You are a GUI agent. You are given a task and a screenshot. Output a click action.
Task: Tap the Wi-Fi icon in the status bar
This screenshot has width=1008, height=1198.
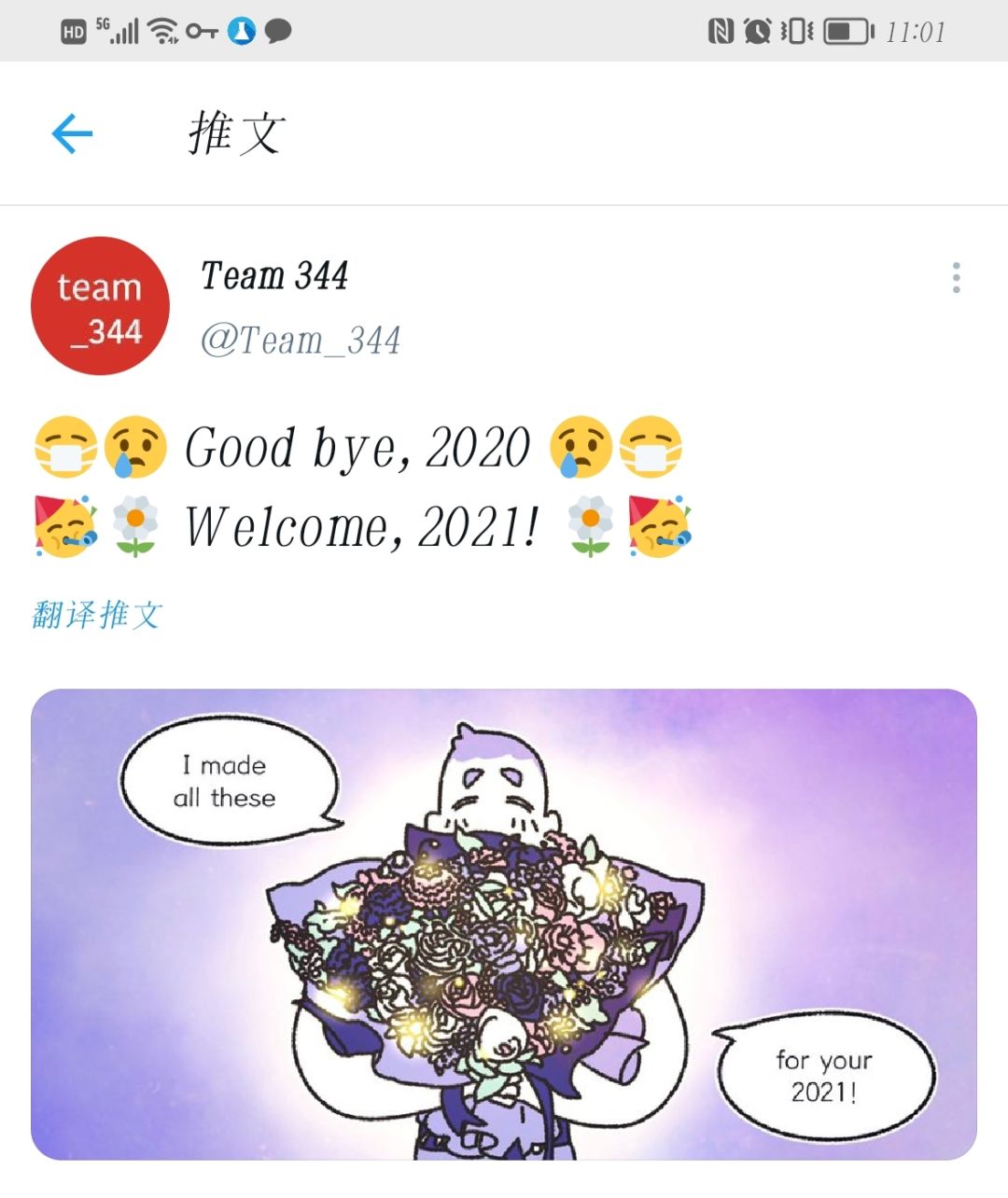[162, 30]
